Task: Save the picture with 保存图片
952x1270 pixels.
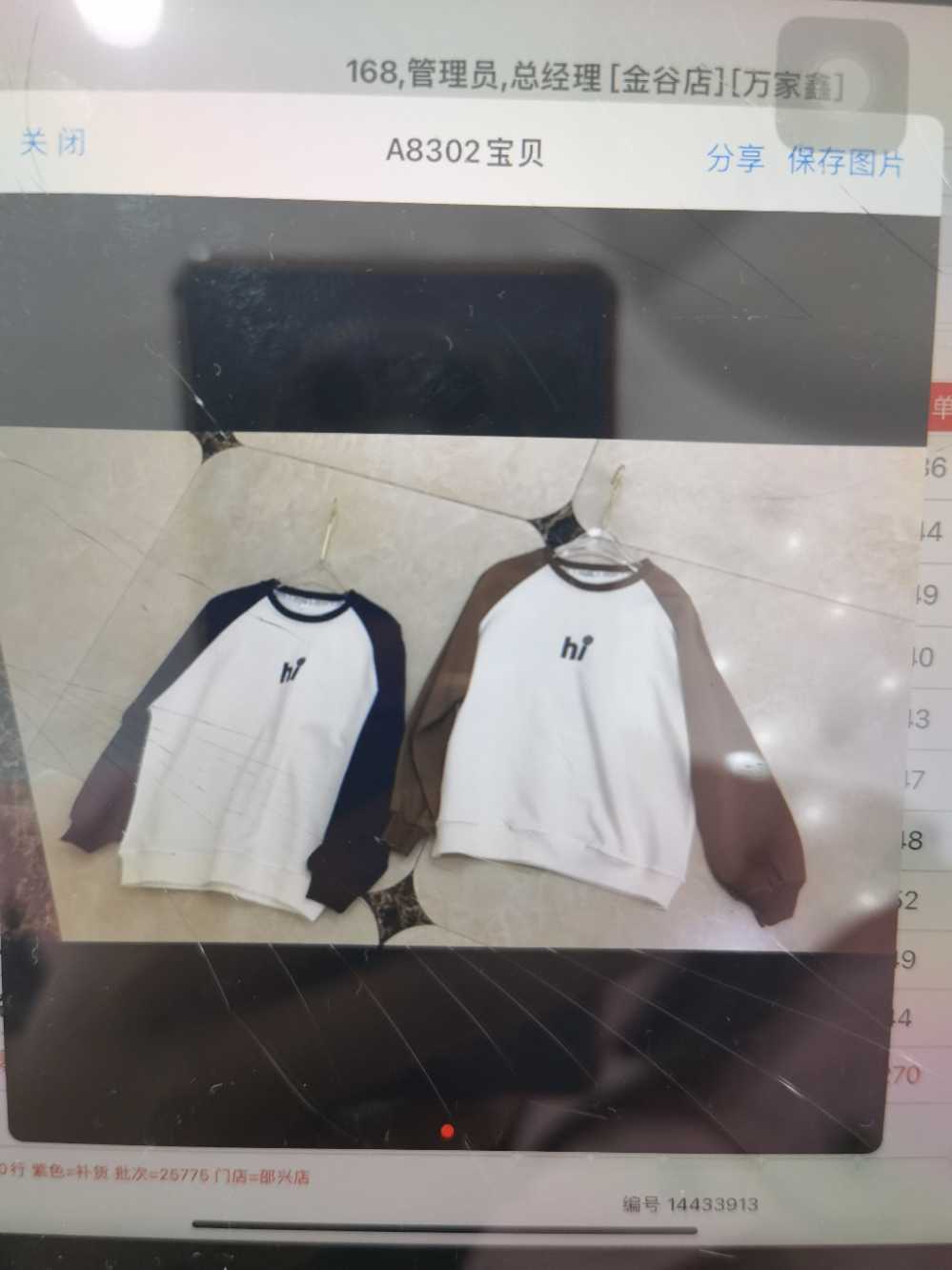Action: (x=844, y=161)
